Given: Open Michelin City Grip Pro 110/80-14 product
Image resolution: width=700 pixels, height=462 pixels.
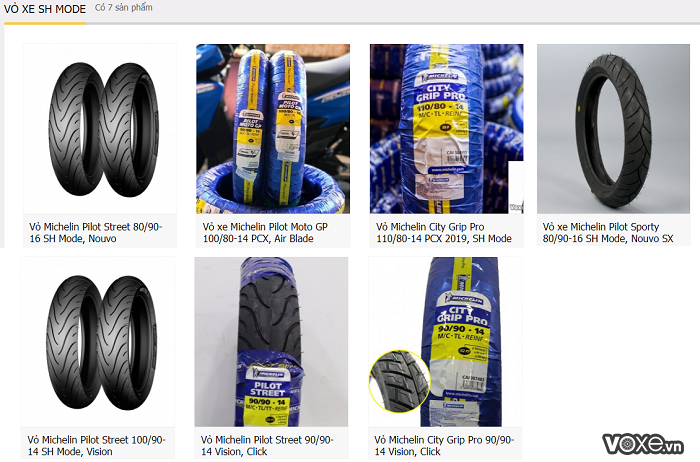Looking at the screenshot, I should [x=445, y=232].
